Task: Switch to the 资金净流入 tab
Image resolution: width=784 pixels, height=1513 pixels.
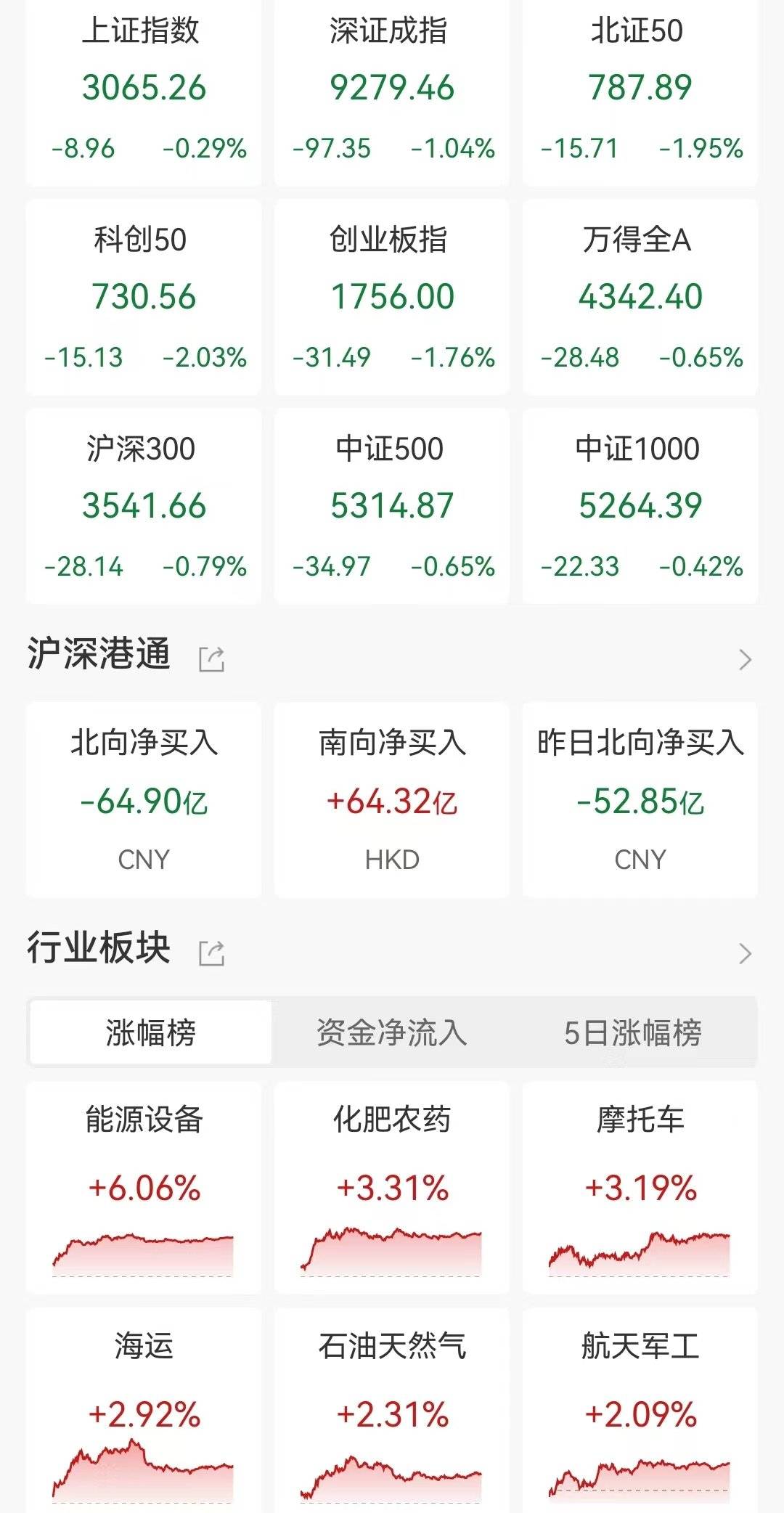Action: (x=392, y=1032)
